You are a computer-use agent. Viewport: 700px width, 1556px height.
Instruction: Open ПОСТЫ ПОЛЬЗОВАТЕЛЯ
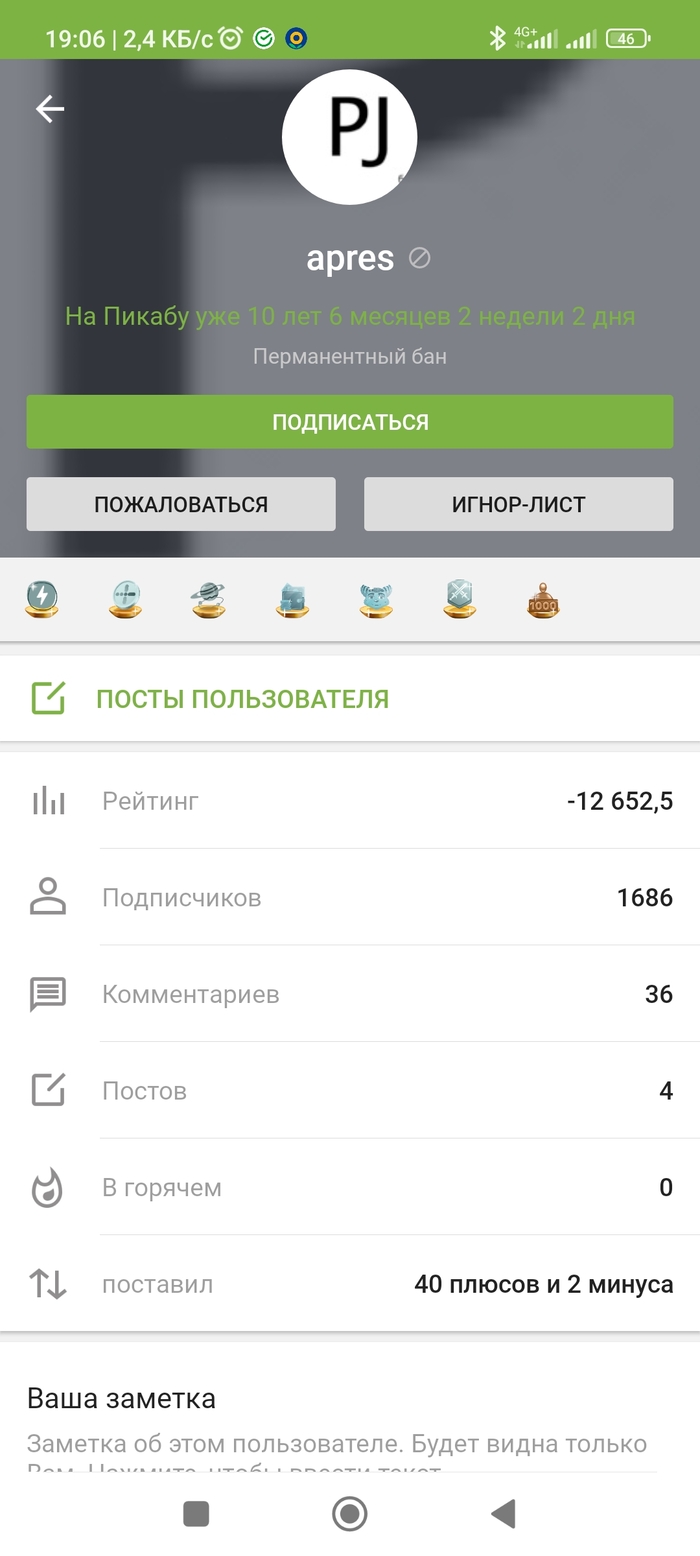pyautogui.click(x=242, y=698)
